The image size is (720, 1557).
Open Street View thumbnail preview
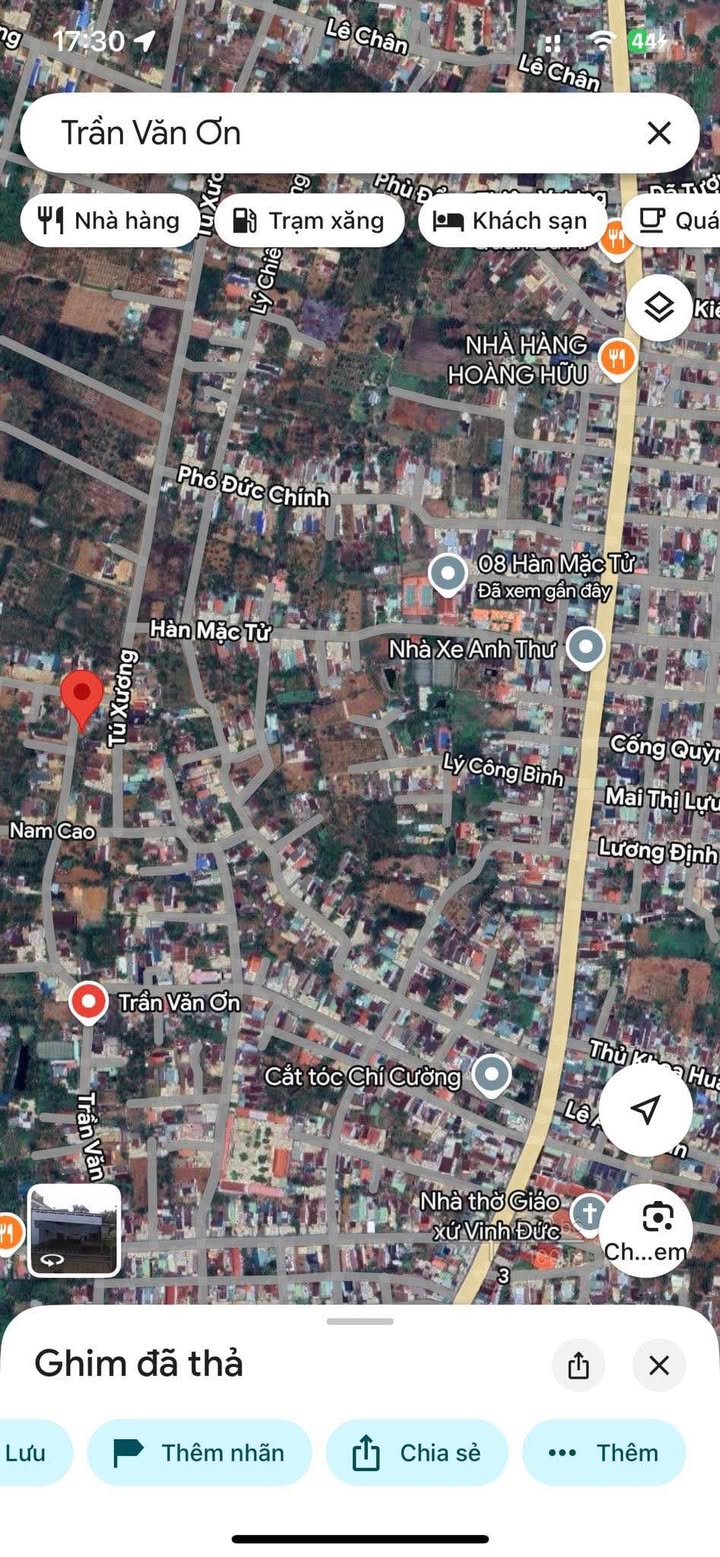[x=74, y=1230]
